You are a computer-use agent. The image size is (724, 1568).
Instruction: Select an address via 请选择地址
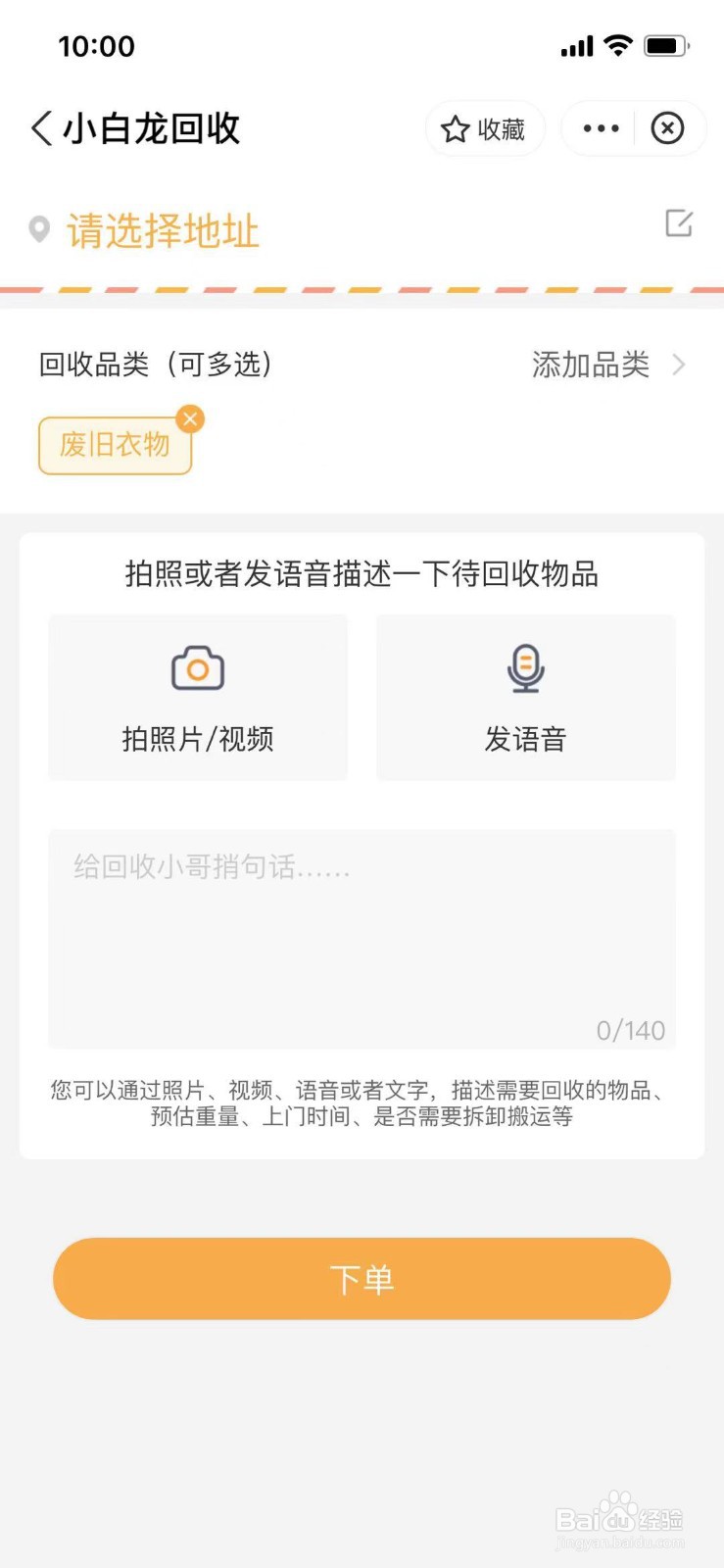pyautogui.click(x=163, y=231)
